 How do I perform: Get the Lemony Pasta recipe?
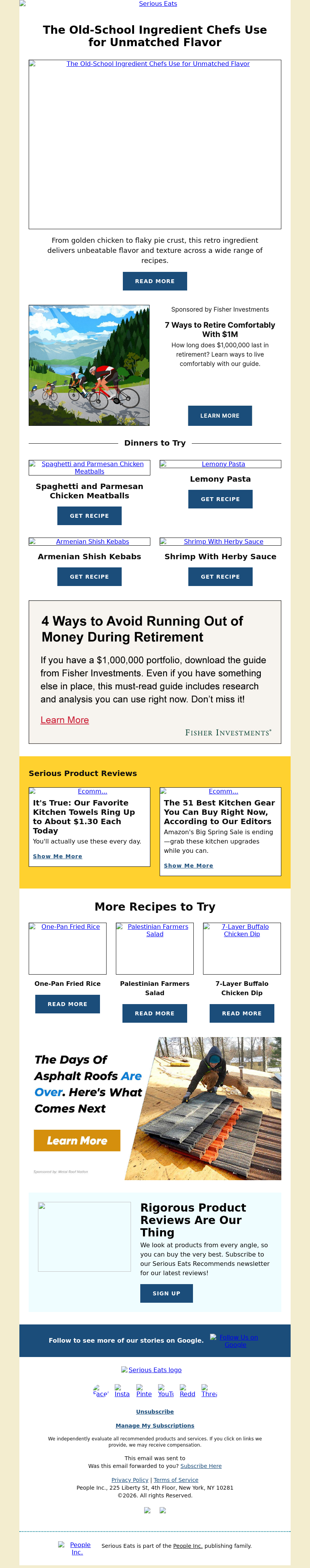[220, 499]
